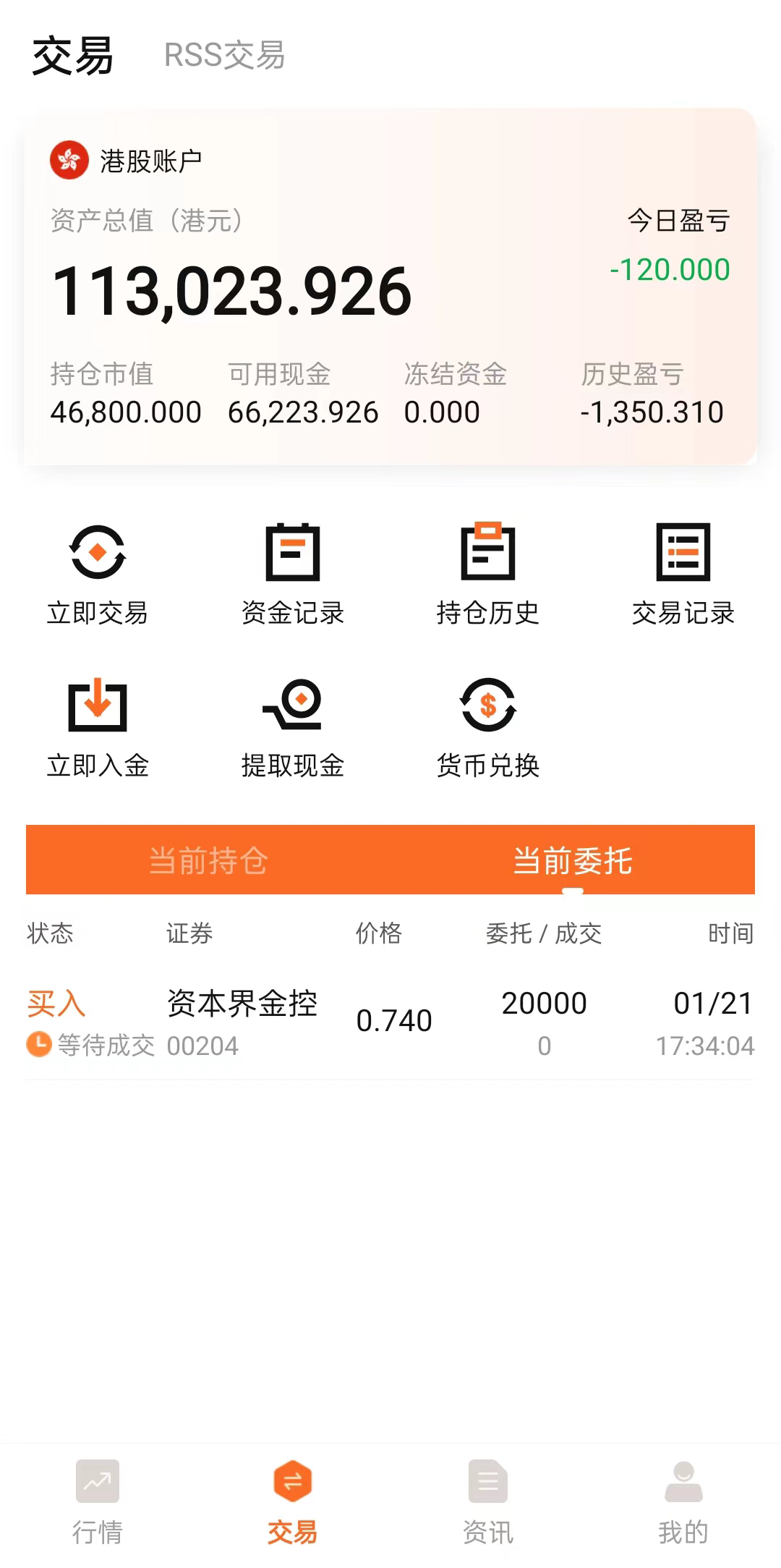Screen dimensions: 781x1568
Task: Open the 资本界金控 pending buy order
Action: [x=390, y=1023]
